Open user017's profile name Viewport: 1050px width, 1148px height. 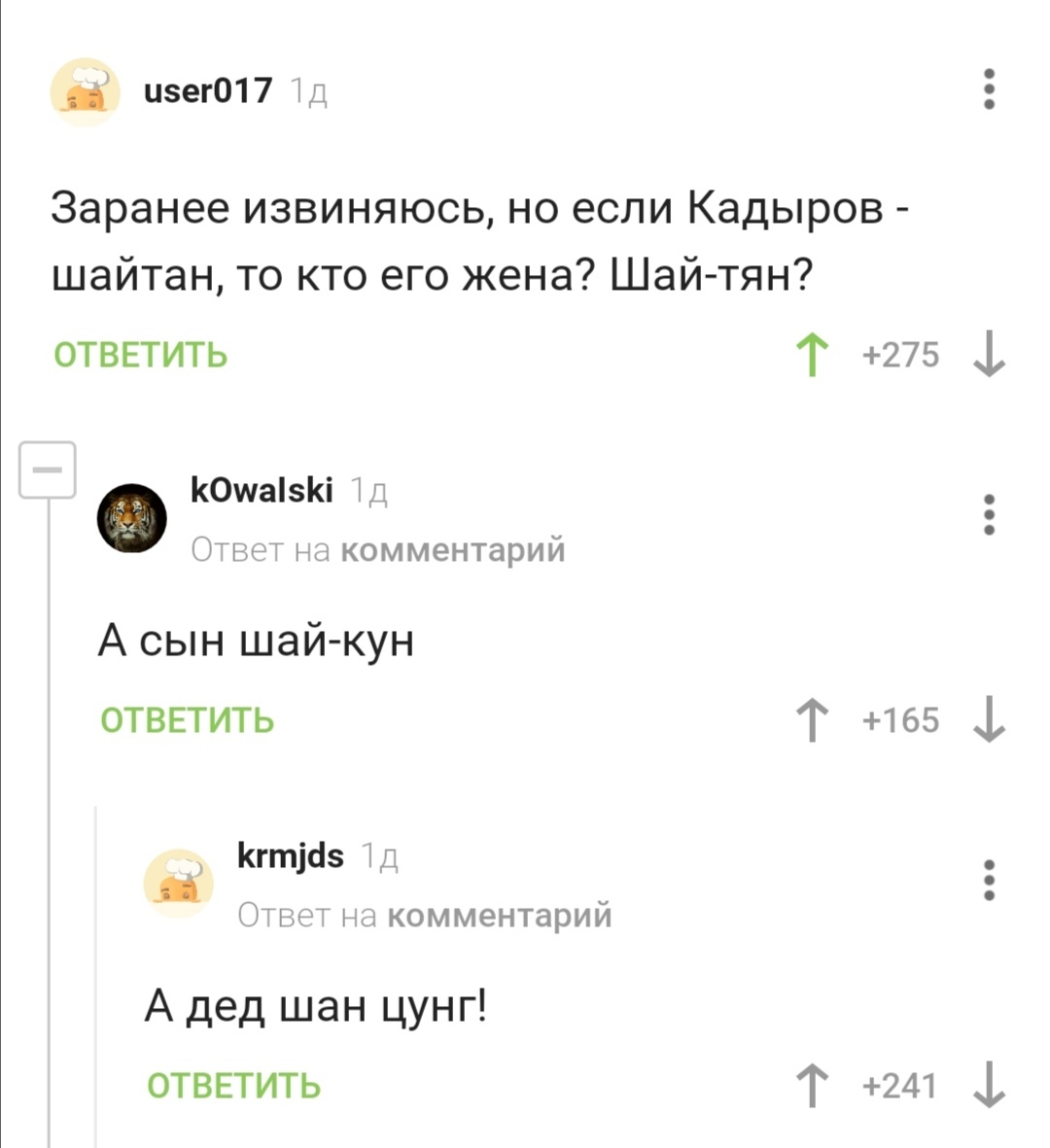208,90
